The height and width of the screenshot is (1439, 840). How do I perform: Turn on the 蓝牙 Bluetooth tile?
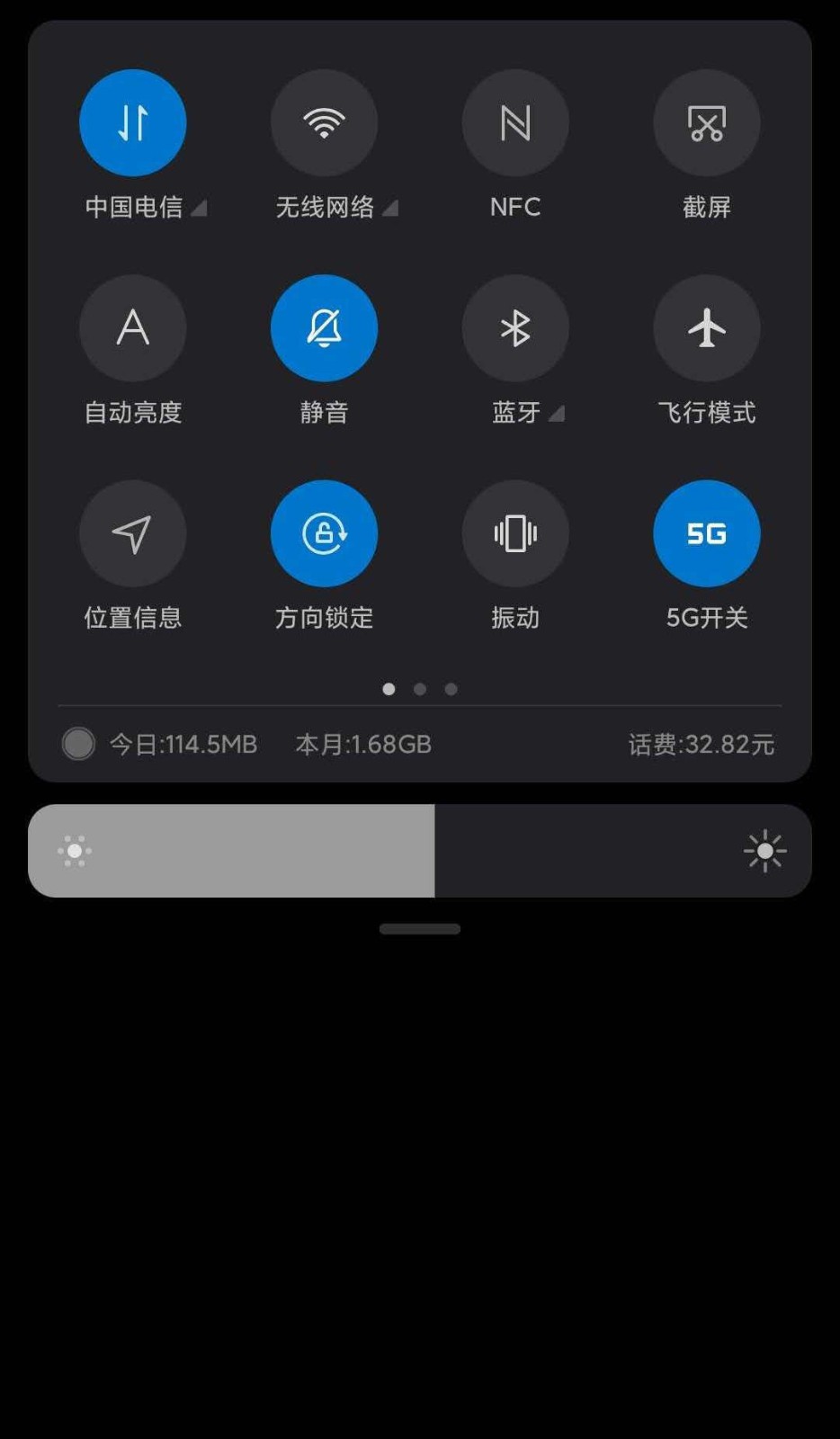coord(515,327)
